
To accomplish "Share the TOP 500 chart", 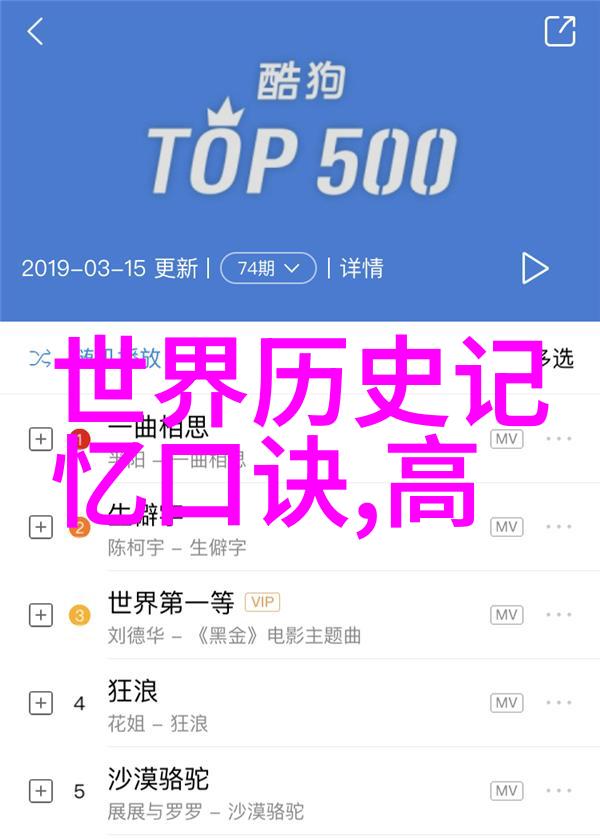I will tap(559, 30).
